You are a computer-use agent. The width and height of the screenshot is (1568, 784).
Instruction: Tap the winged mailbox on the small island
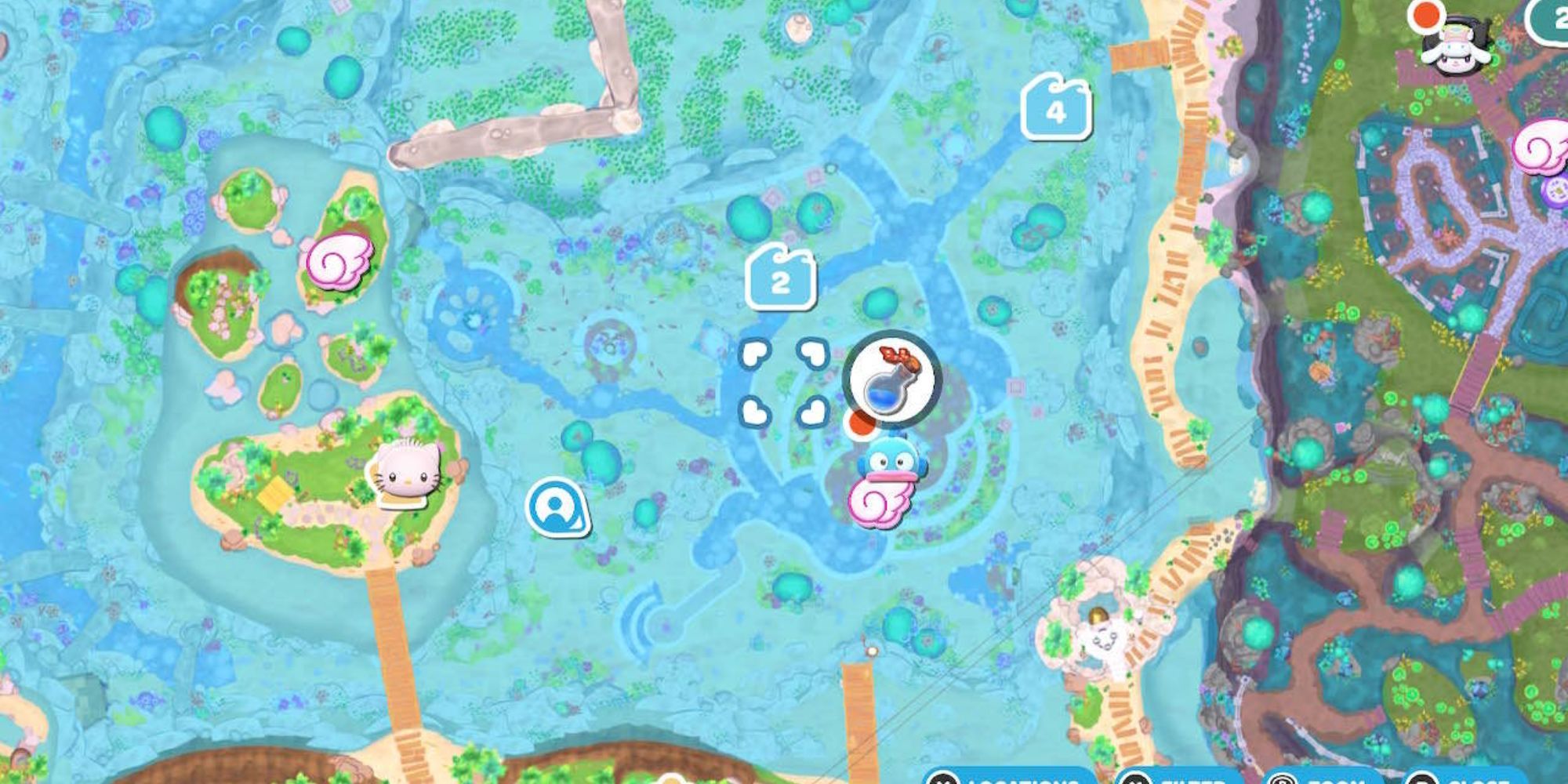[340, 257]
